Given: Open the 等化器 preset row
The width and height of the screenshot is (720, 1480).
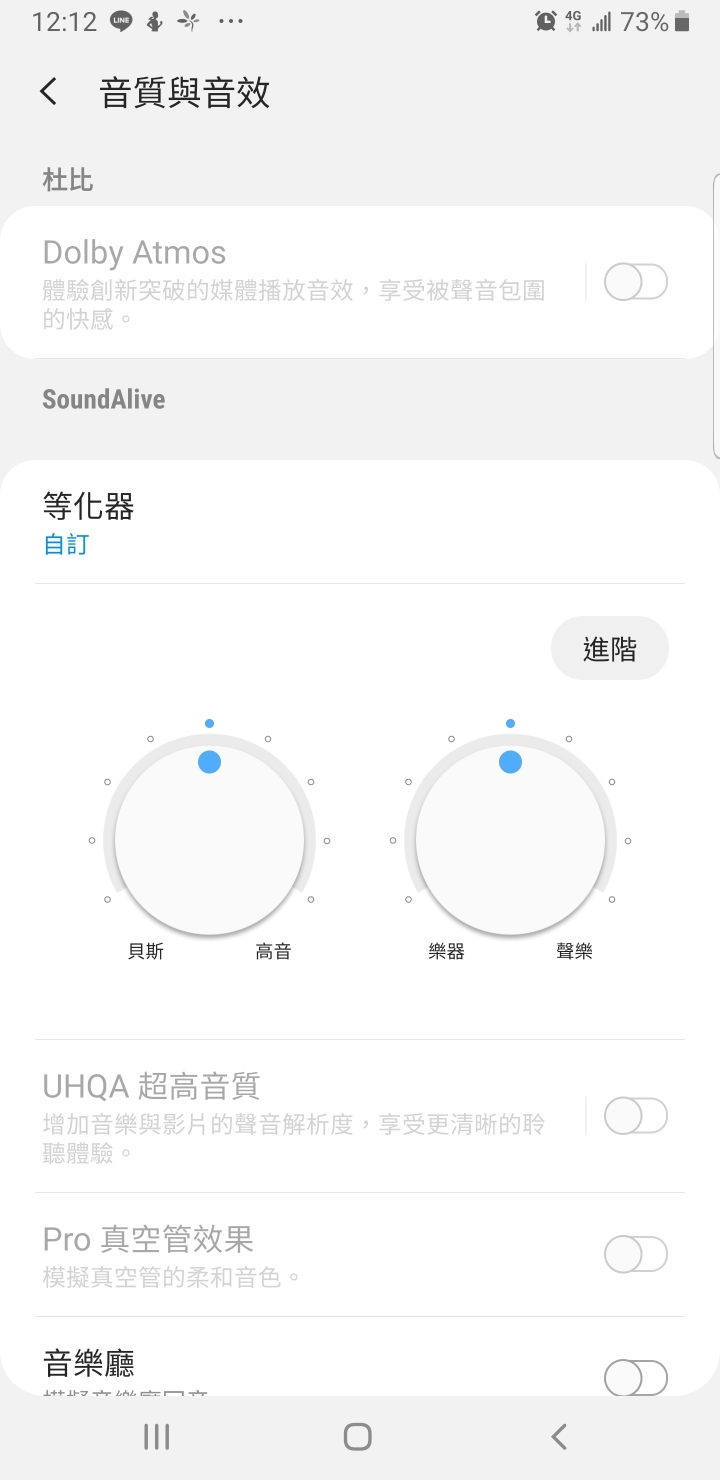Looking at the screenshot, I should pyautogui.click(x=360, y=522).
